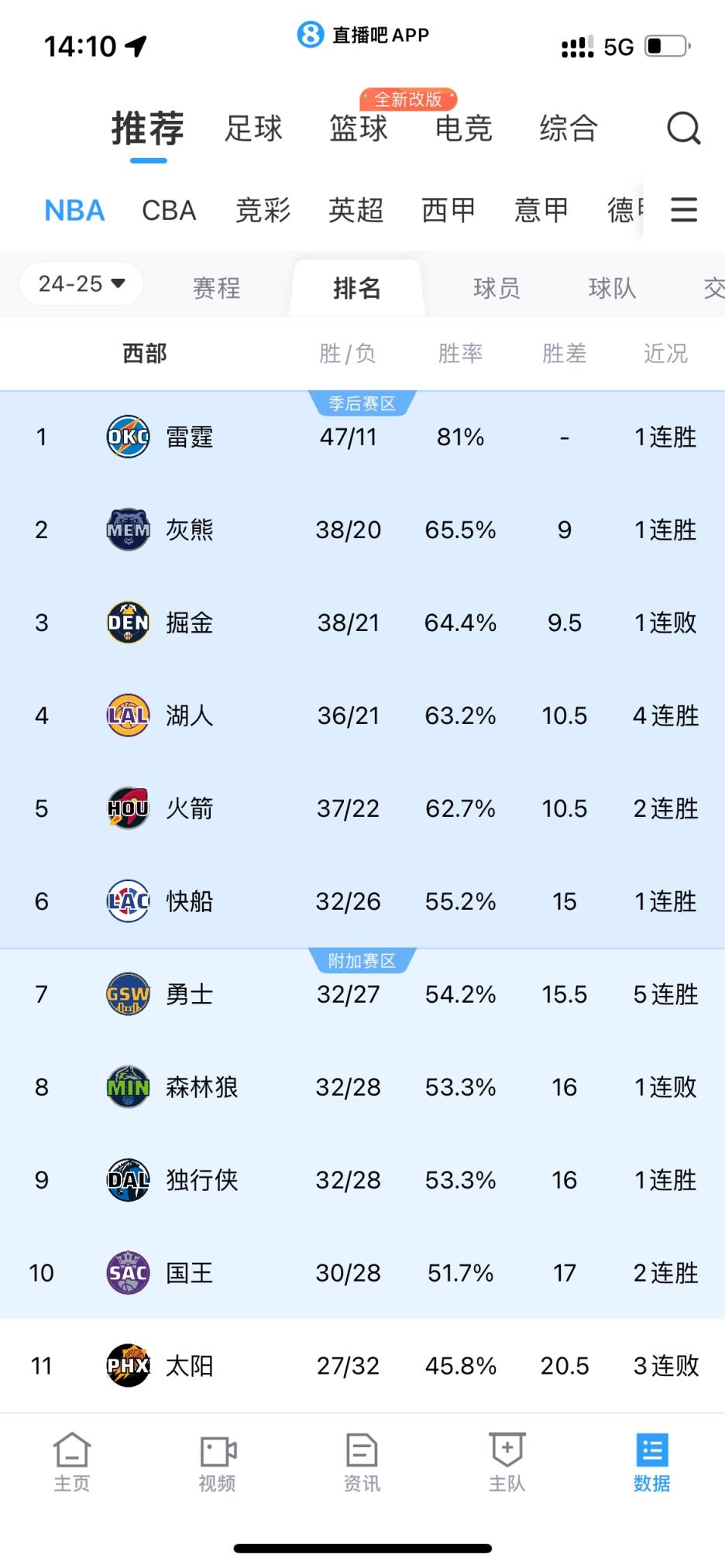This screenshot has height=1568, width=725.
Task: Switch to the 篮球 tab
Action: [x=359, y=129]
